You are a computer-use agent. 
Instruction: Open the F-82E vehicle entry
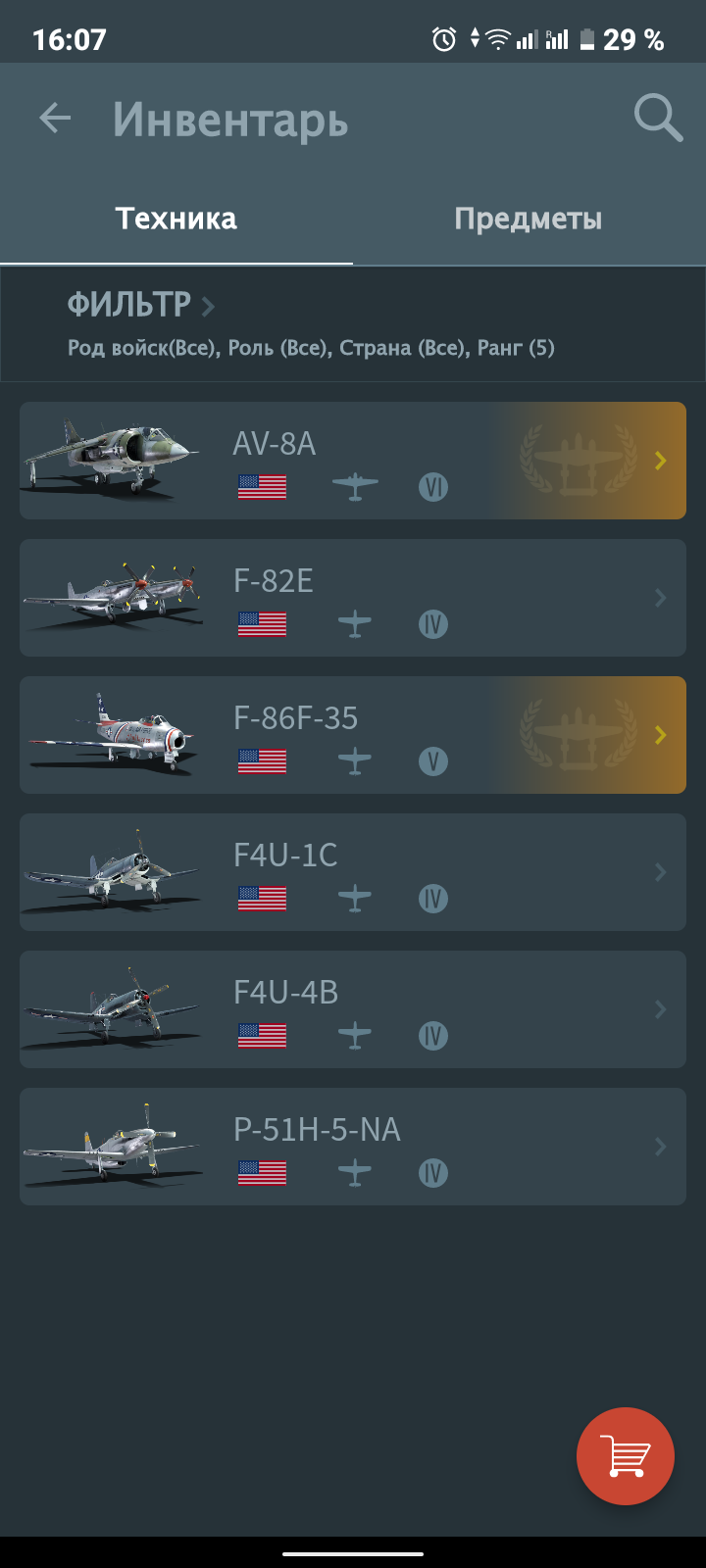tap(353, 598)
